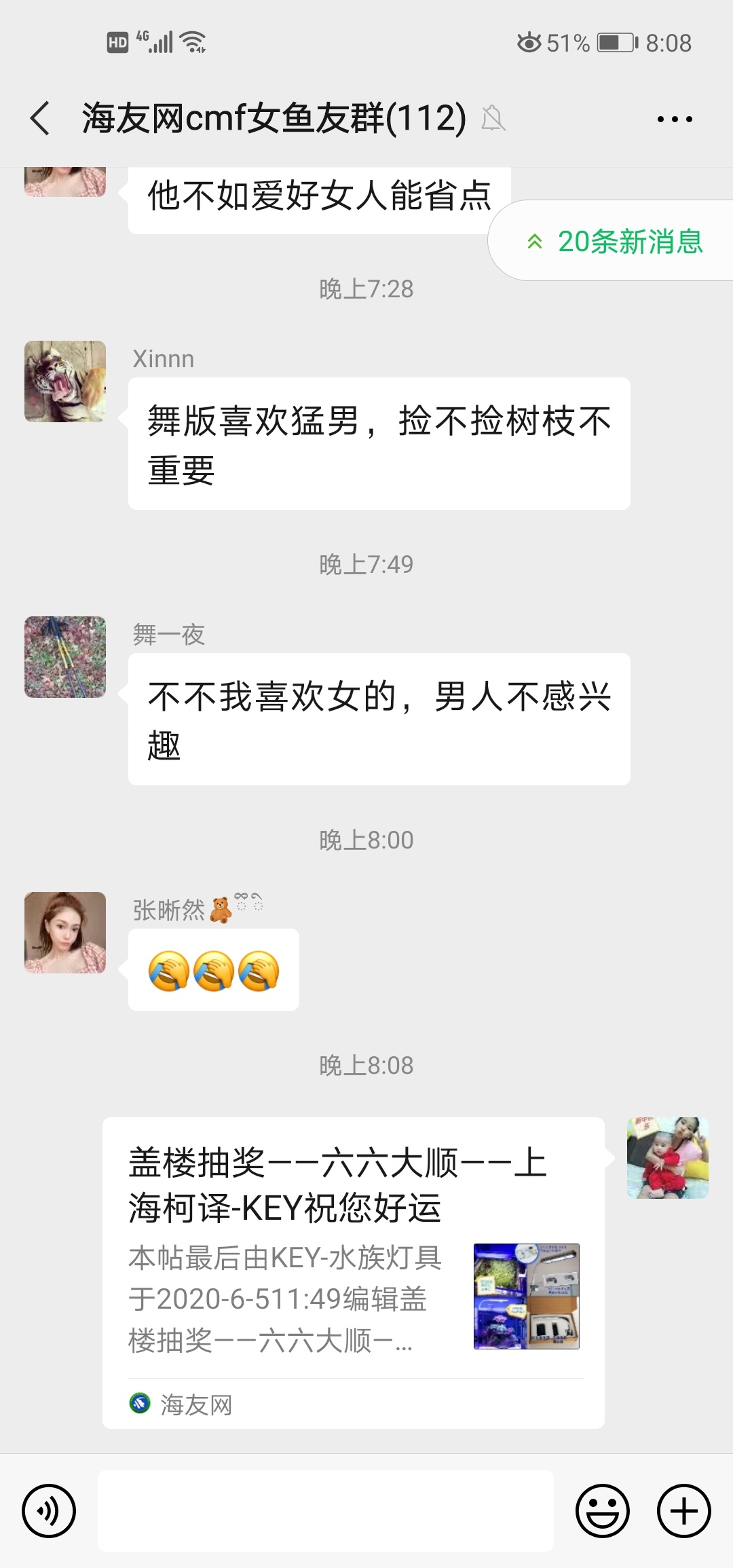Open my own avatar beside the shared link

(x=668, y=1158)
